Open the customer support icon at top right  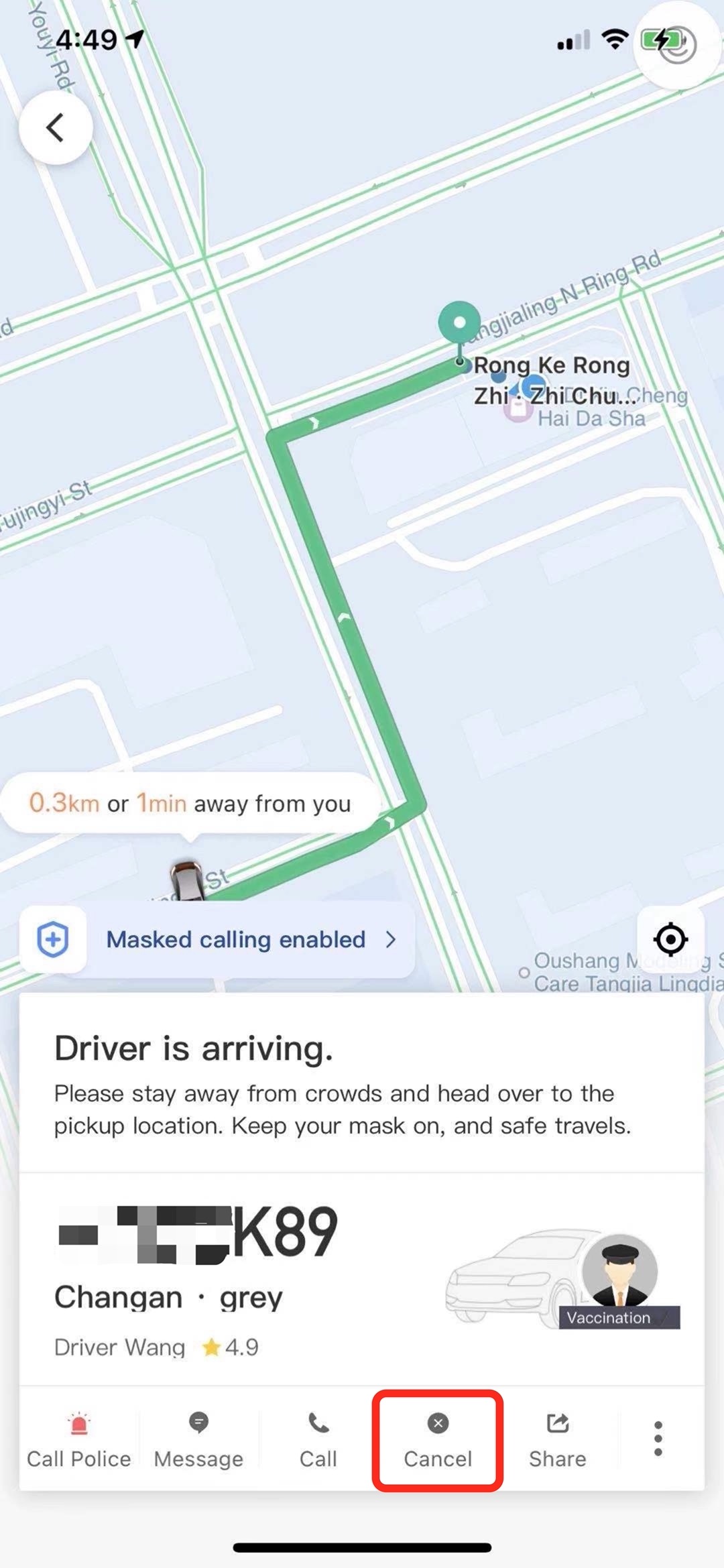click(x=677, y=46)
